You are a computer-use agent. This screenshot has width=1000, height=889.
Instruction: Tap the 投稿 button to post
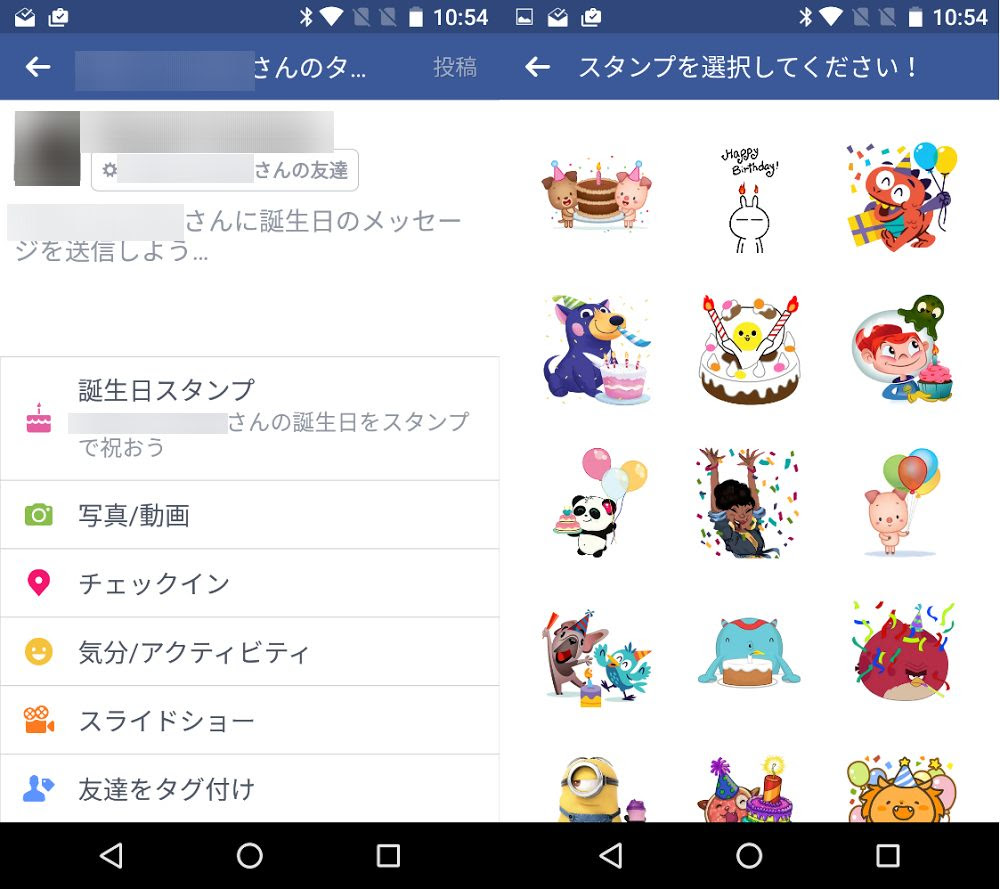[454, 67]
